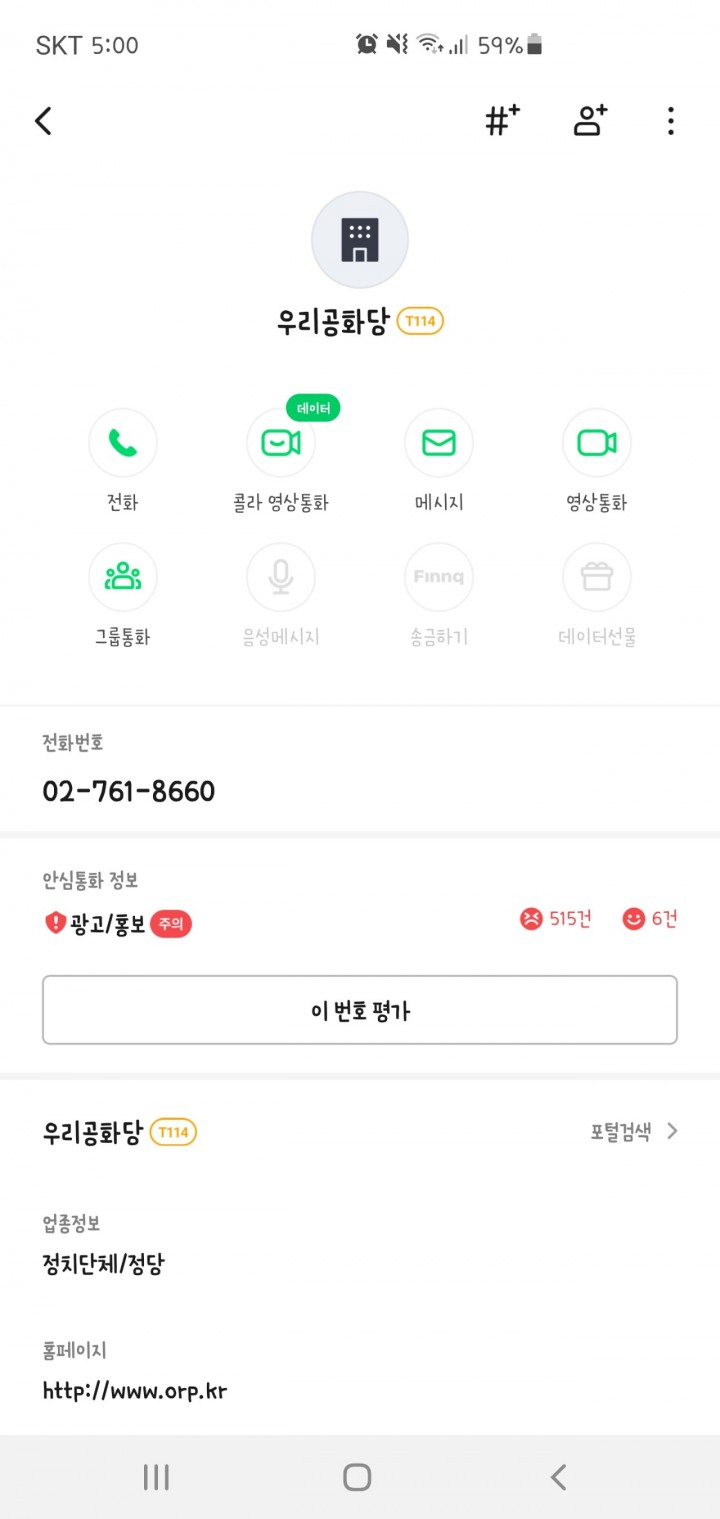
Task: Add this number to contacts
Action: pos(590,121)
